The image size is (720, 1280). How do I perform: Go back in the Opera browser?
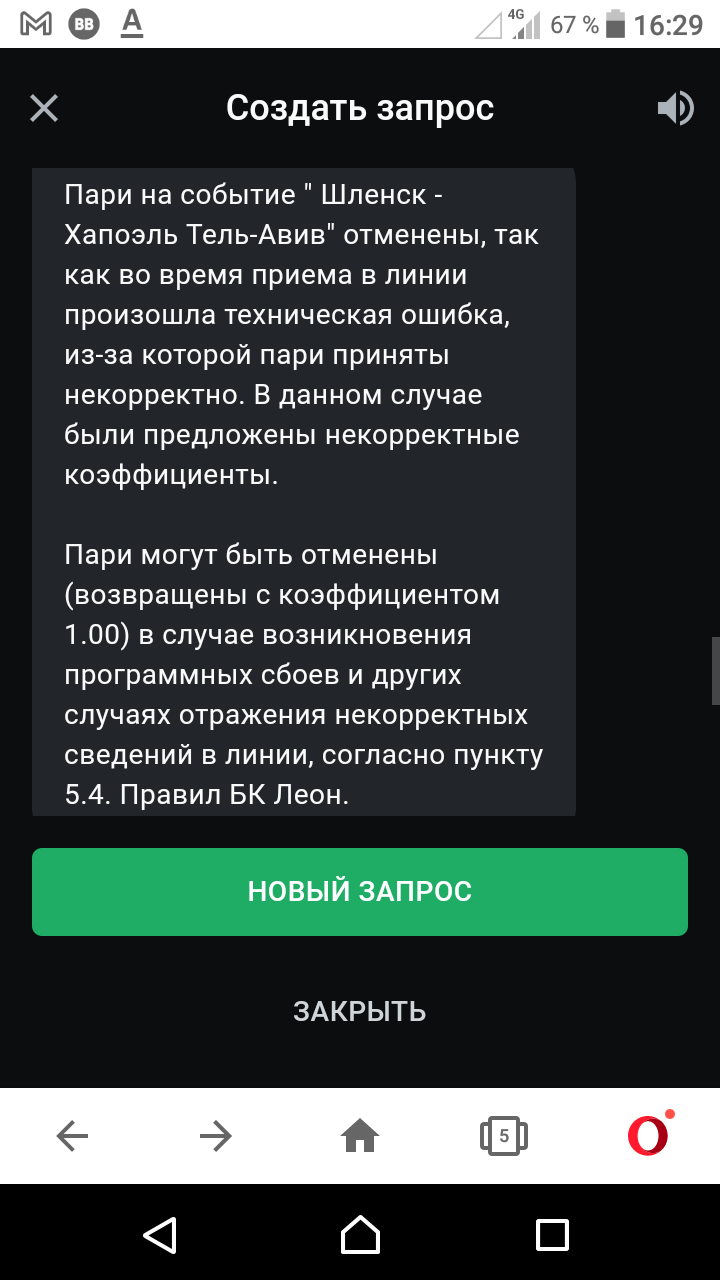click(72, 1135)
